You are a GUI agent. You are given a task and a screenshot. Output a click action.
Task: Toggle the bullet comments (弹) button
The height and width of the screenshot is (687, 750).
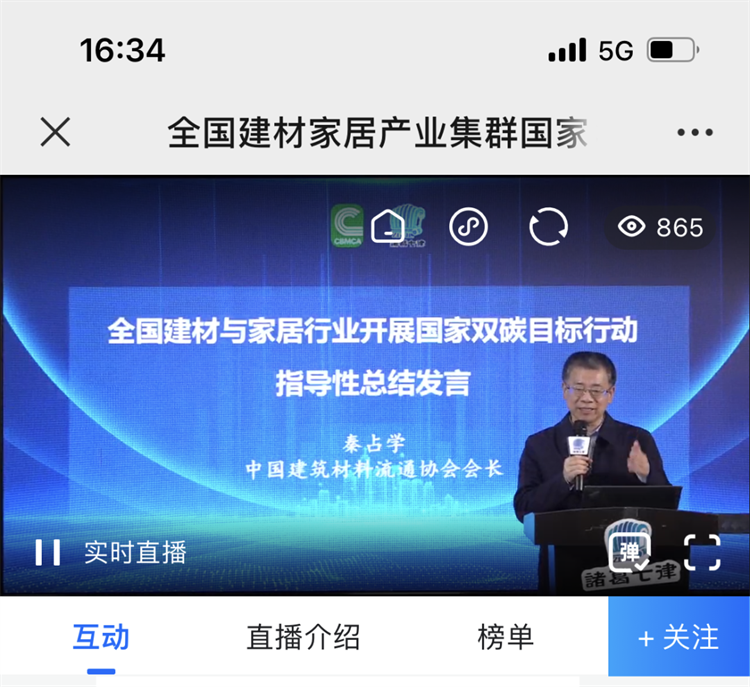(629, 552)
